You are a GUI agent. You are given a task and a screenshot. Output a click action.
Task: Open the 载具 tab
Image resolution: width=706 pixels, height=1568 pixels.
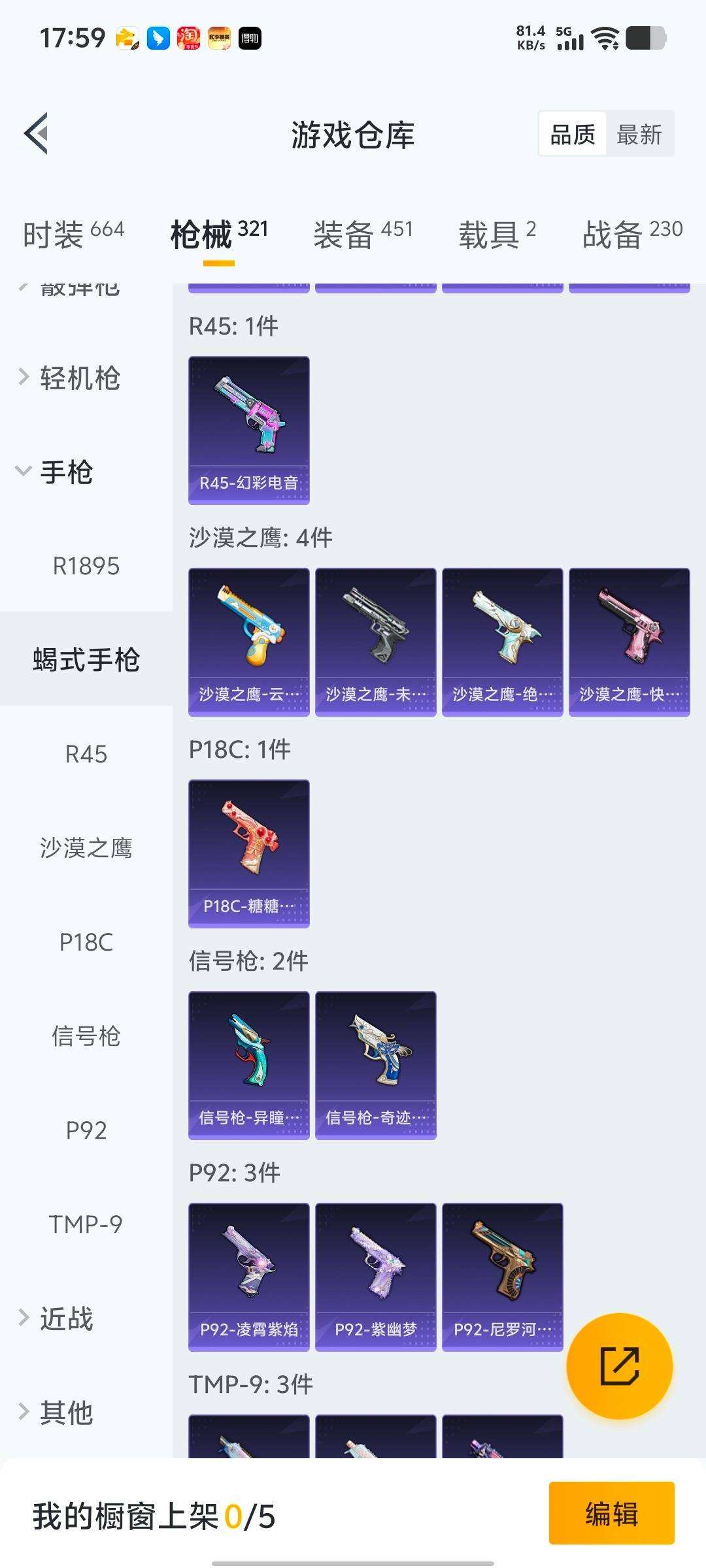coord(497,234)
